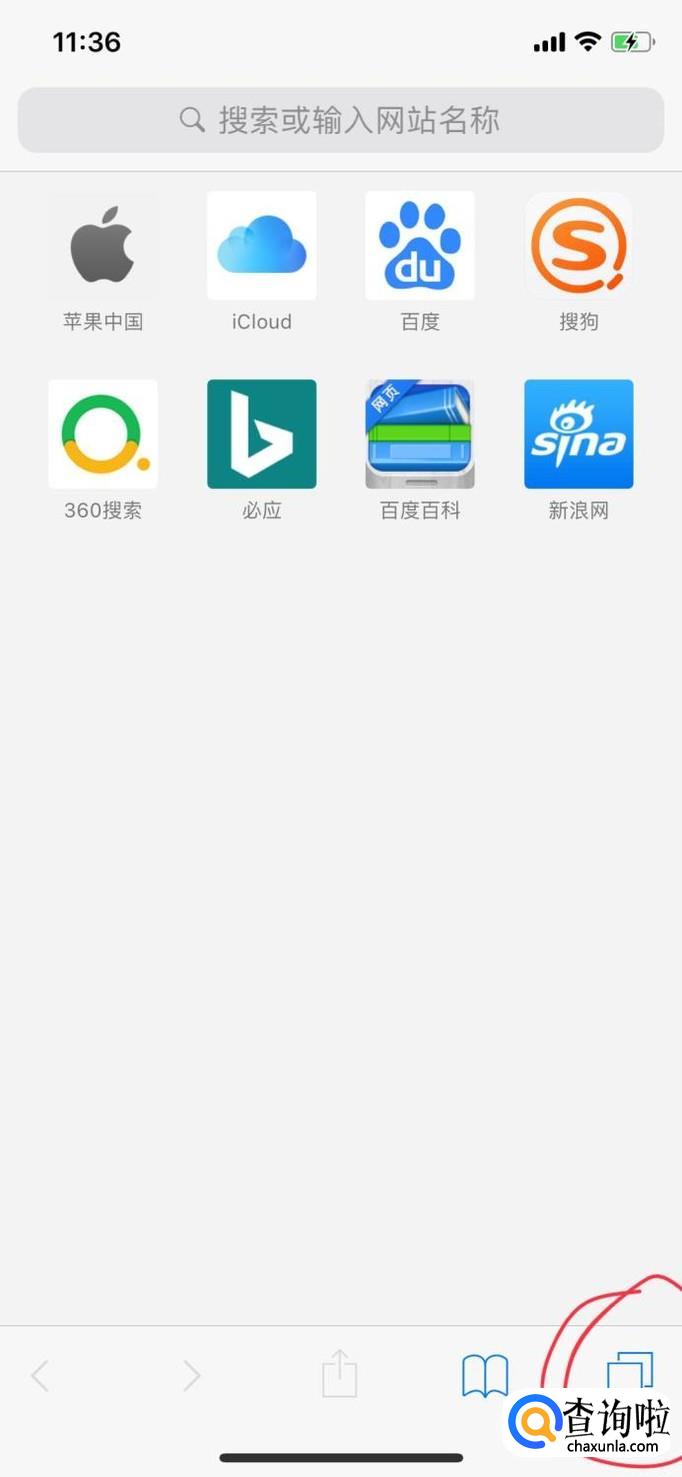The width and height of the screenshot is (682, 1477).
Task: Open the 苹果中国 favorite
Action: point(103,246)
